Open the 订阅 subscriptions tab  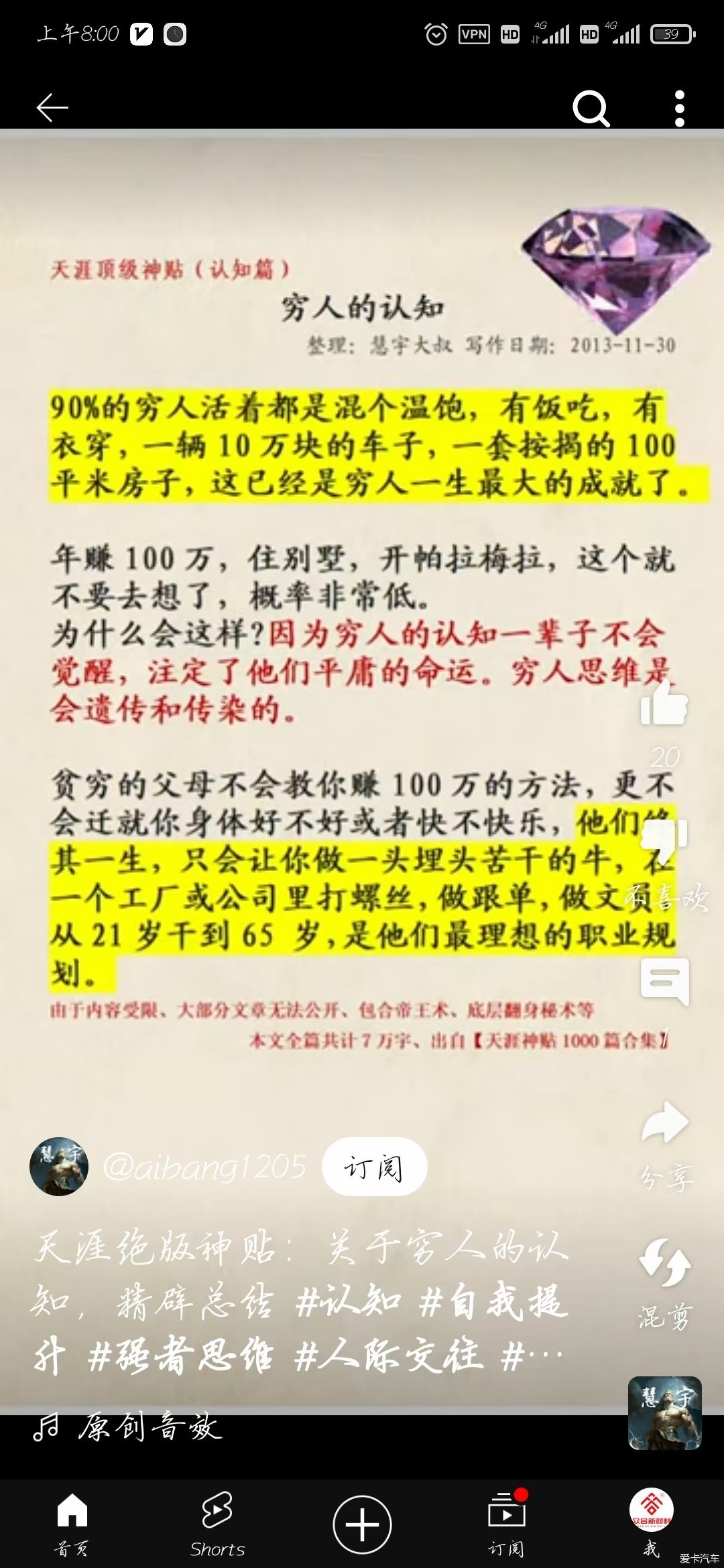point(507,1525)
